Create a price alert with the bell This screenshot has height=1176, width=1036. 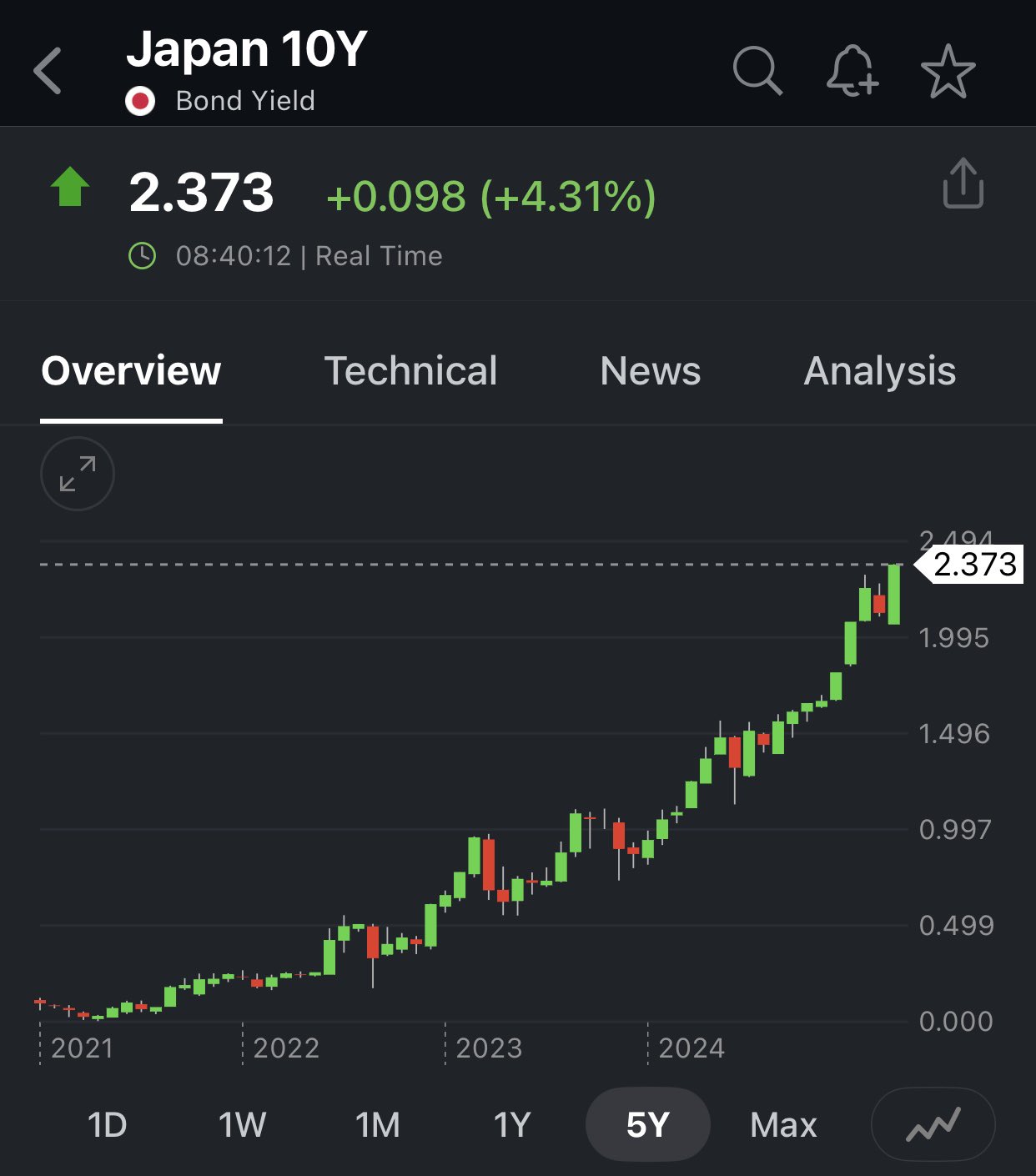pyautogui.click(x=852, y=71)
